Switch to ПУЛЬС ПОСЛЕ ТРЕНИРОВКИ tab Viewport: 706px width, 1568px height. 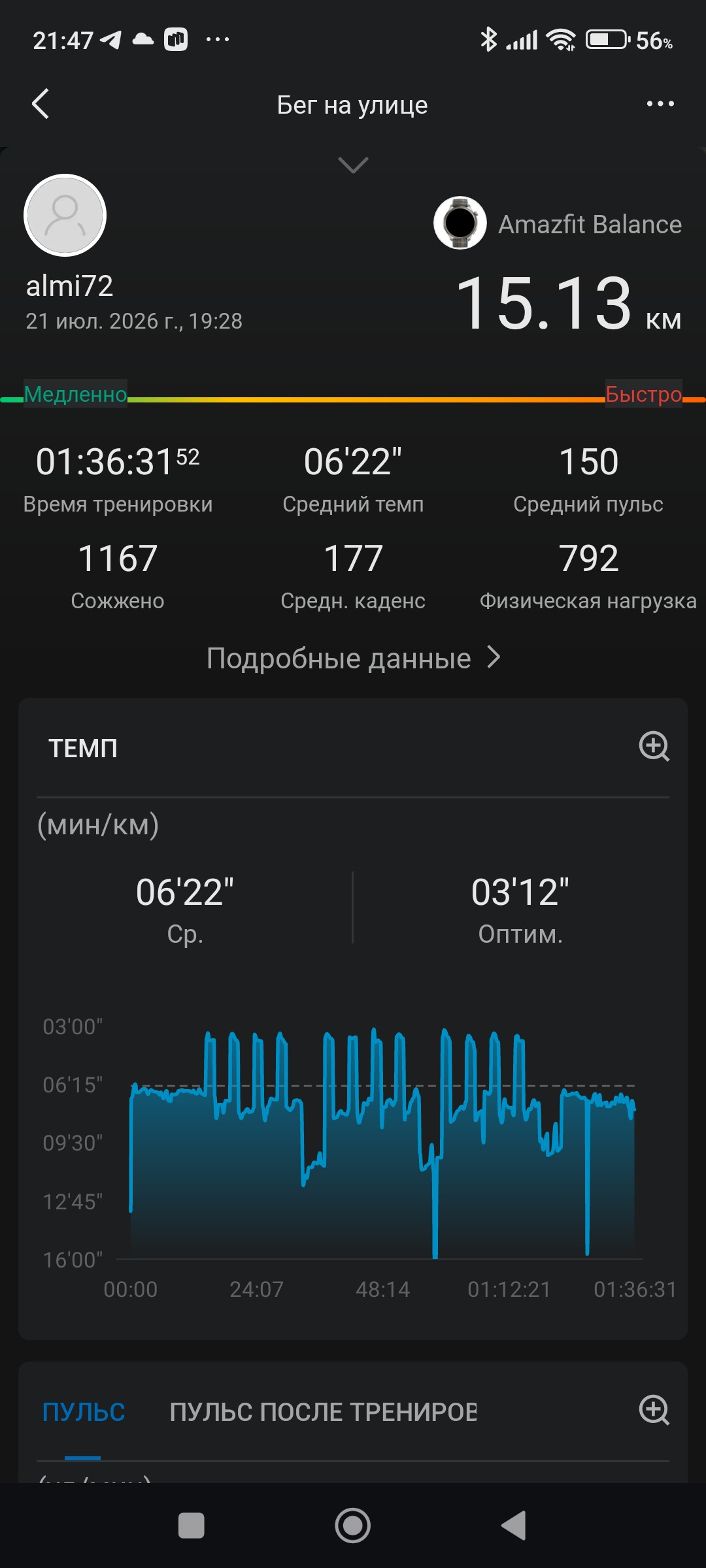(323, 1412)
